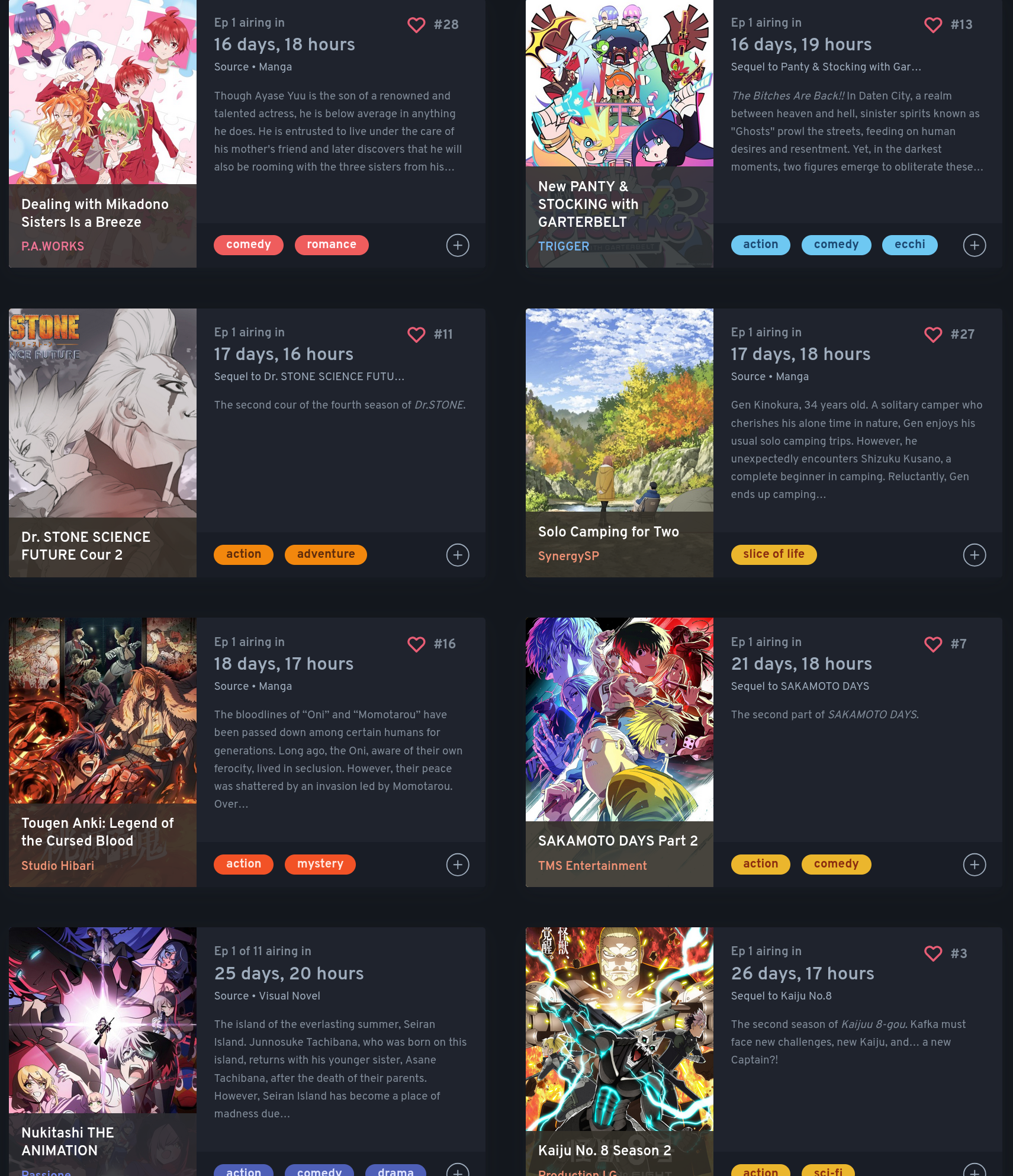Tap the slice of life chip
Viewport: 1013px width, 1176px height.
click(x=773, y=554)
